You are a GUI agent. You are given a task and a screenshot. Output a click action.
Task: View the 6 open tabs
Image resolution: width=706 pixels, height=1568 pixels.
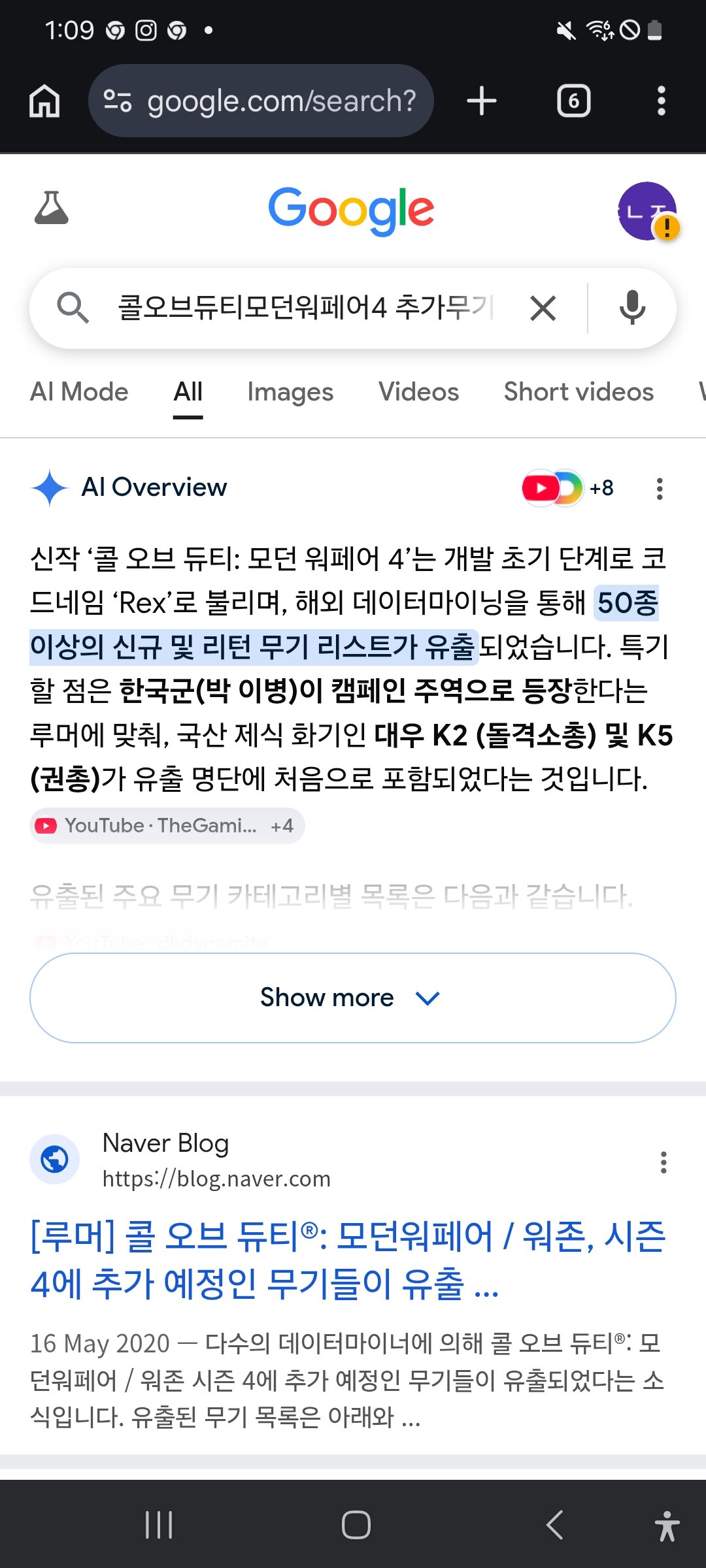[573, 101]
